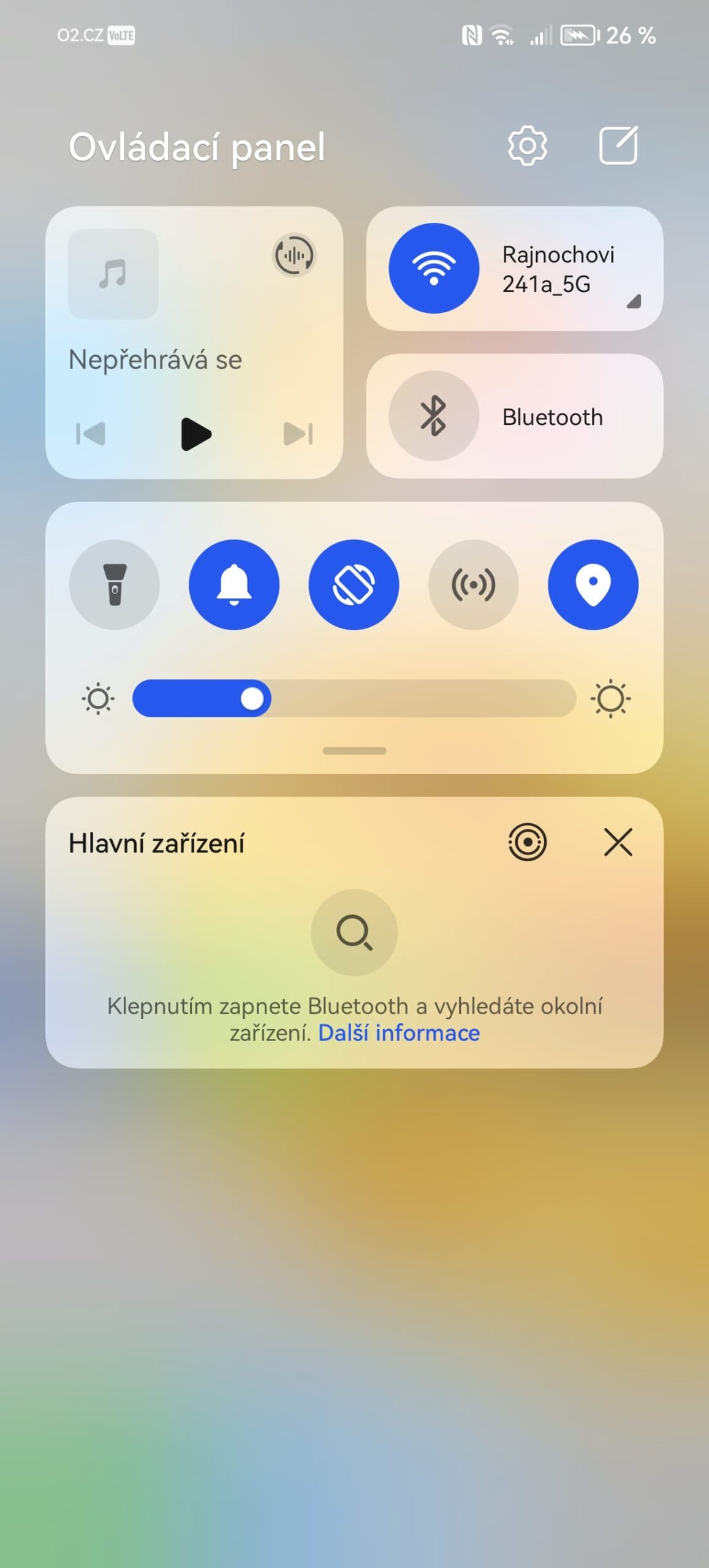Tap the brightness slider to adjust brightness
Image resolution: width=709 pixels, height=1568 pixels.
(x=354, y=698)
